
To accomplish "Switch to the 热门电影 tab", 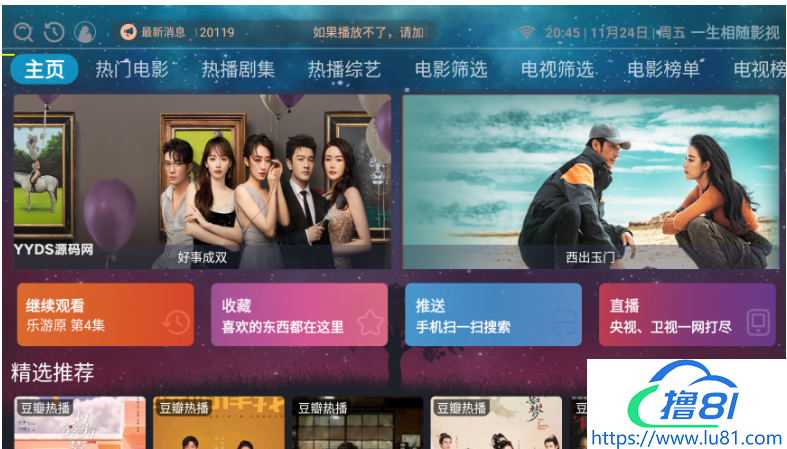I will click(132, 69).
